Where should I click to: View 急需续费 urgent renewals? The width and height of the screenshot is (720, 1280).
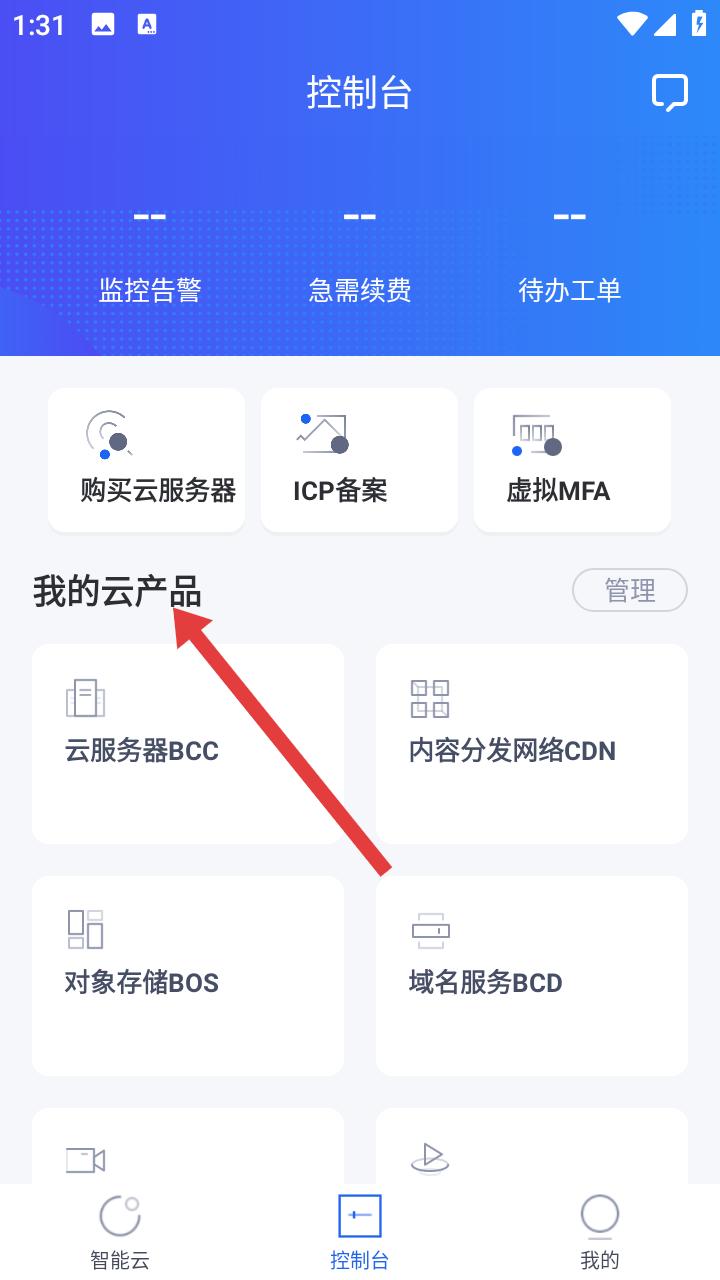(360, 255)
